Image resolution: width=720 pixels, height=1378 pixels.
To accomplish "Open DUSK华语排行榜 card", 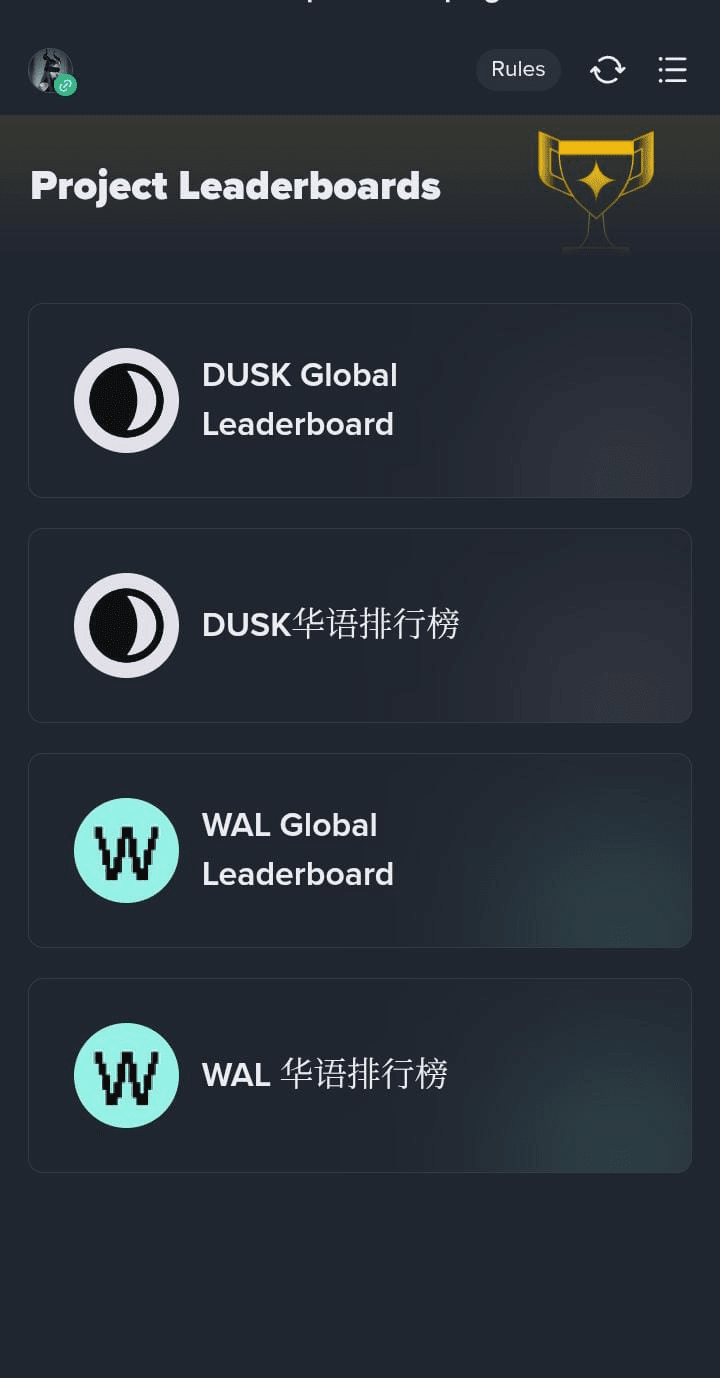I will [x=360, y=625].
